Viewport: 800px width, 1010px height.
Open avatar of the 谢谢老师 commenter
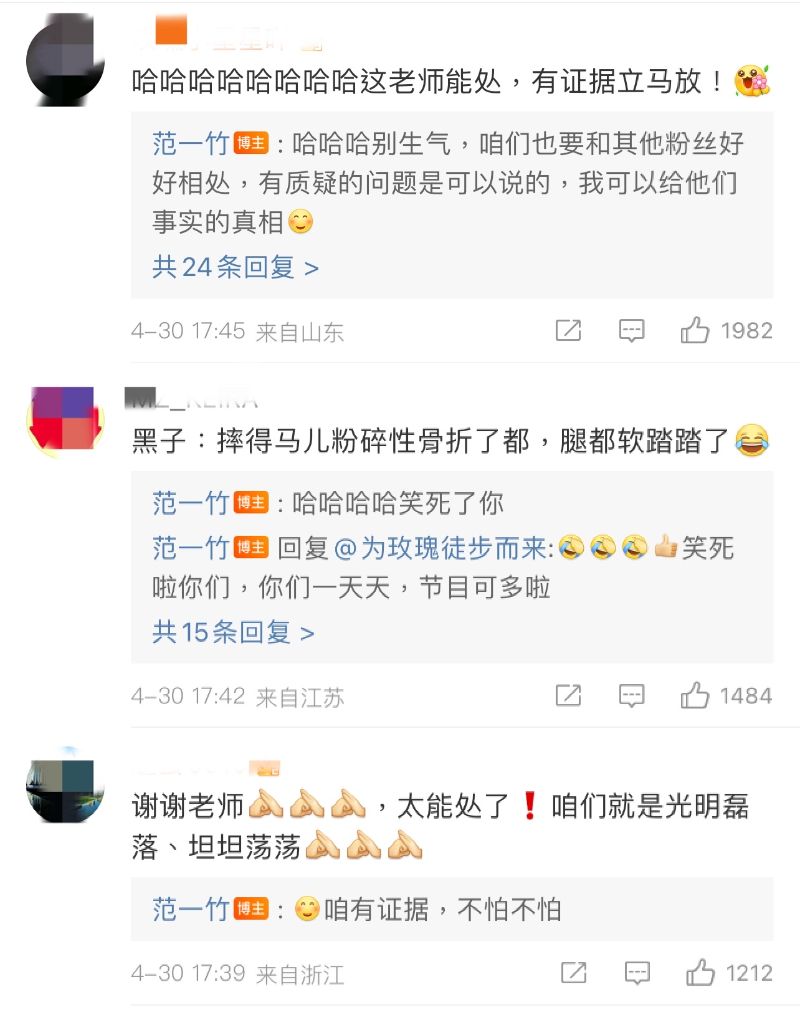point(65,790)
